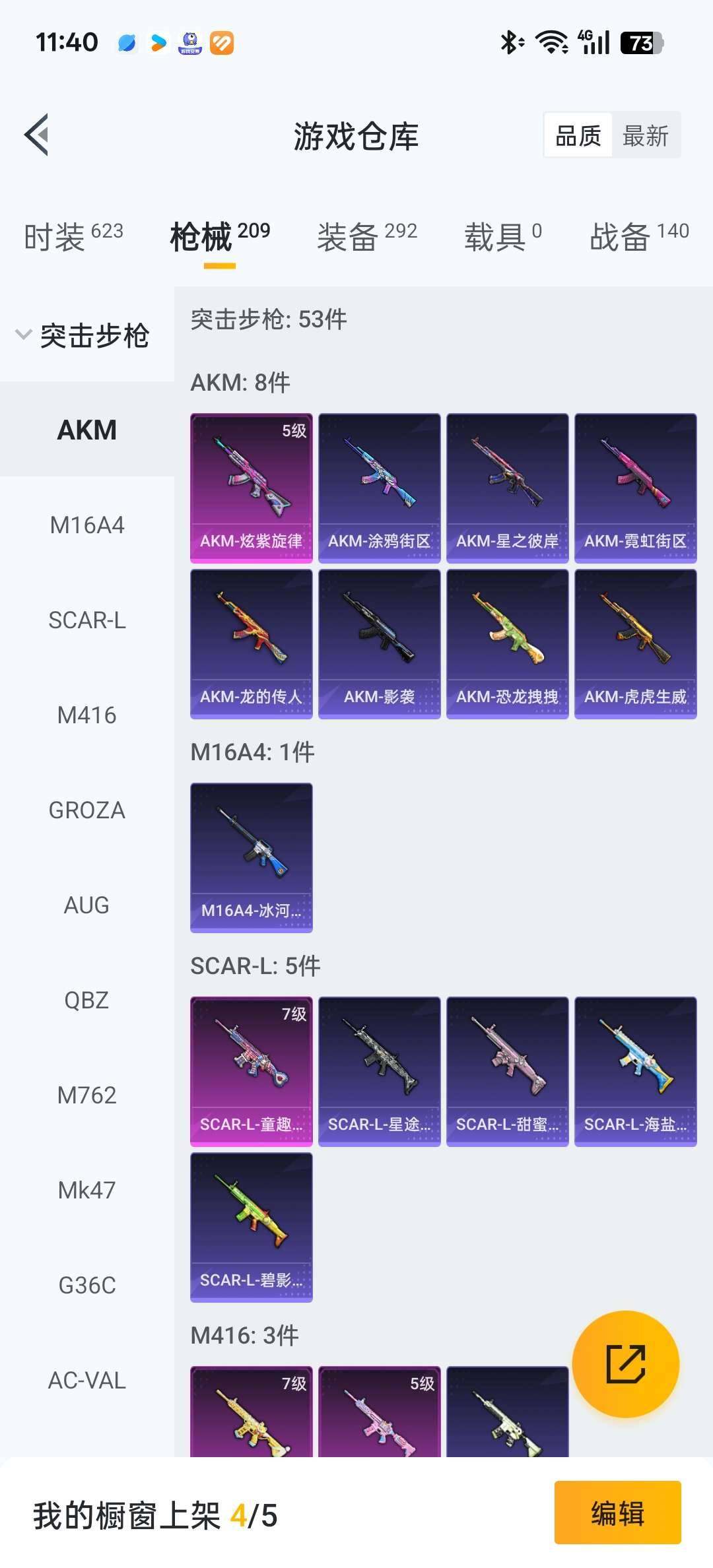Tap the AKM-恐龙拽拽 skin
Image resolution: width=713 pixels, height=1568 pixels.
click(507, 644)
